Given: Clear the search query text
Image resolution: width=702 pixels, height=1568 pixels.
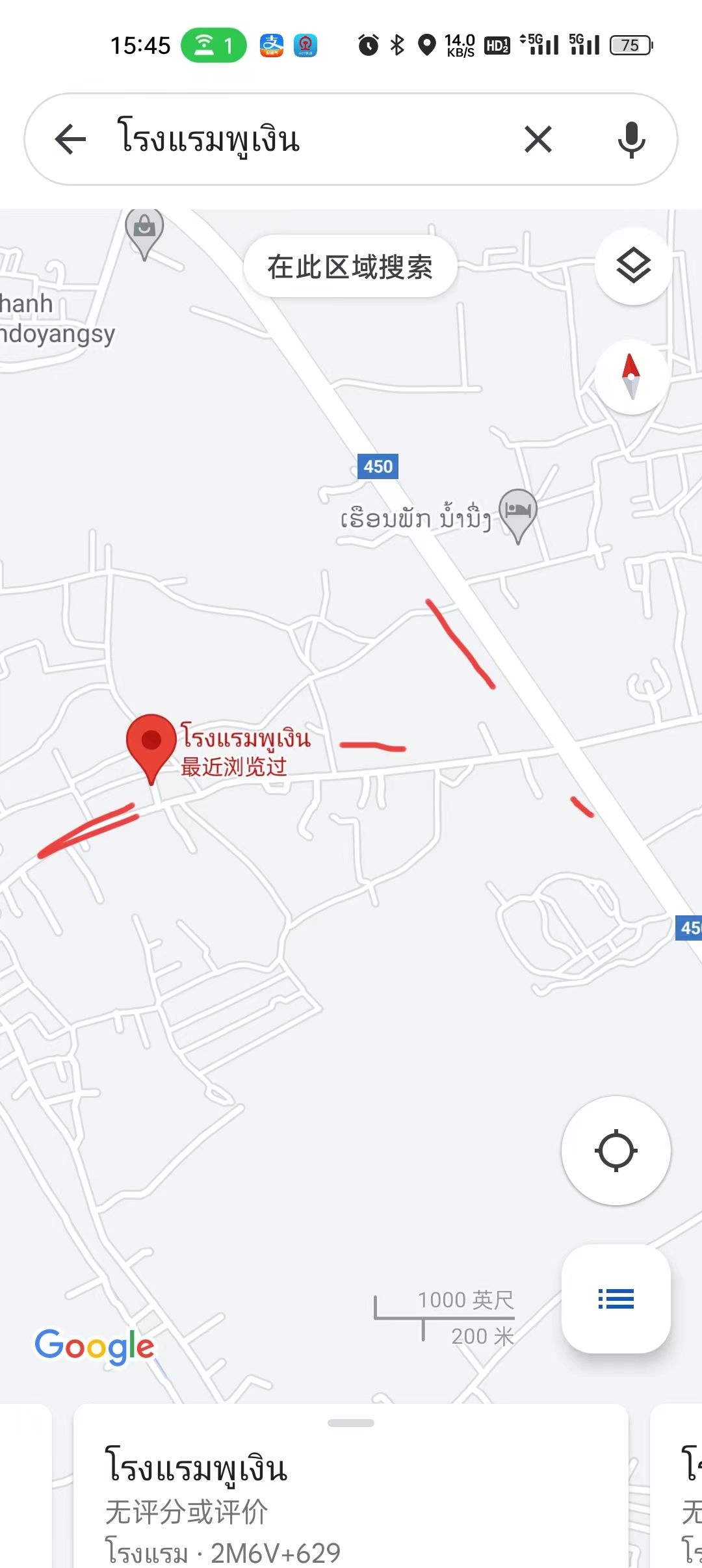Looking at the screenshot, I should pyautogui.click(x=538, y=139).
